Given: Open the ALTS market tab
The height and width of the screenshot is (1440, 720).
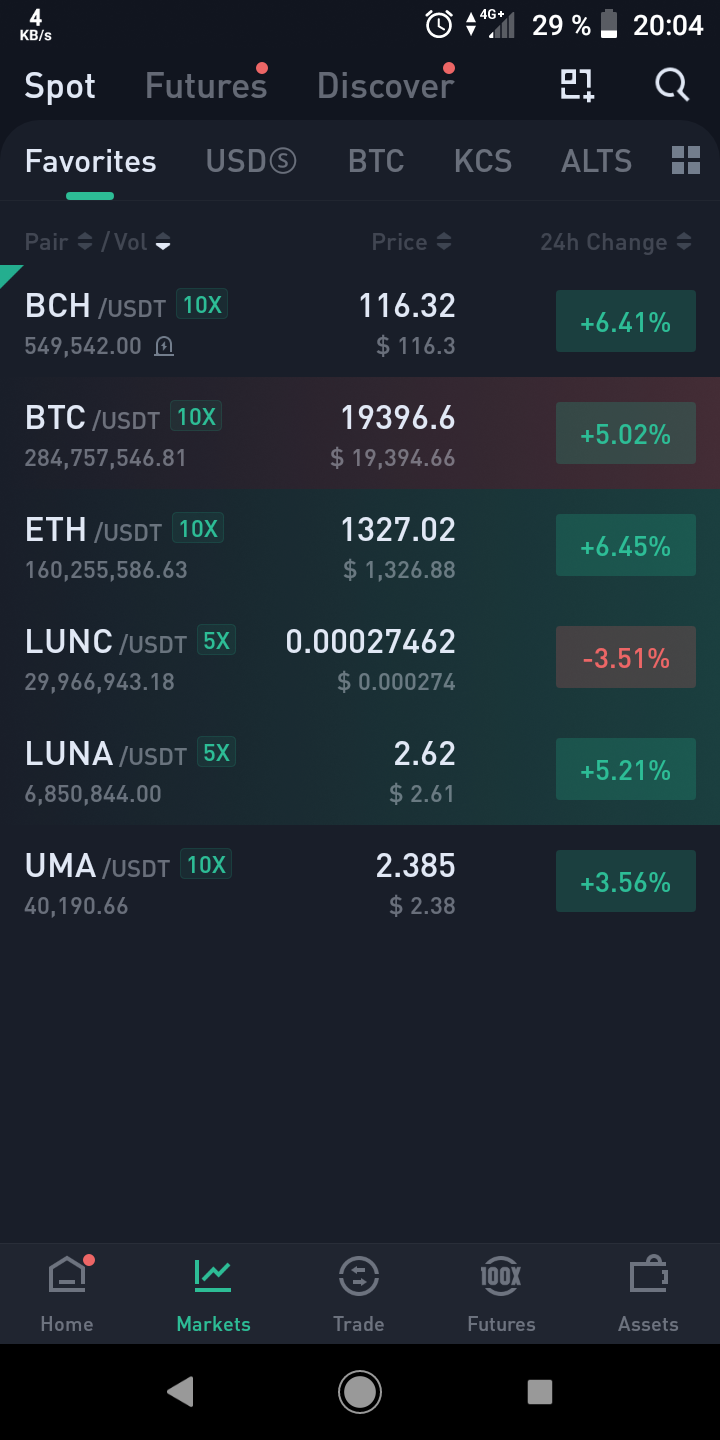Looking at the screenshot, I should tap(597, 161).
